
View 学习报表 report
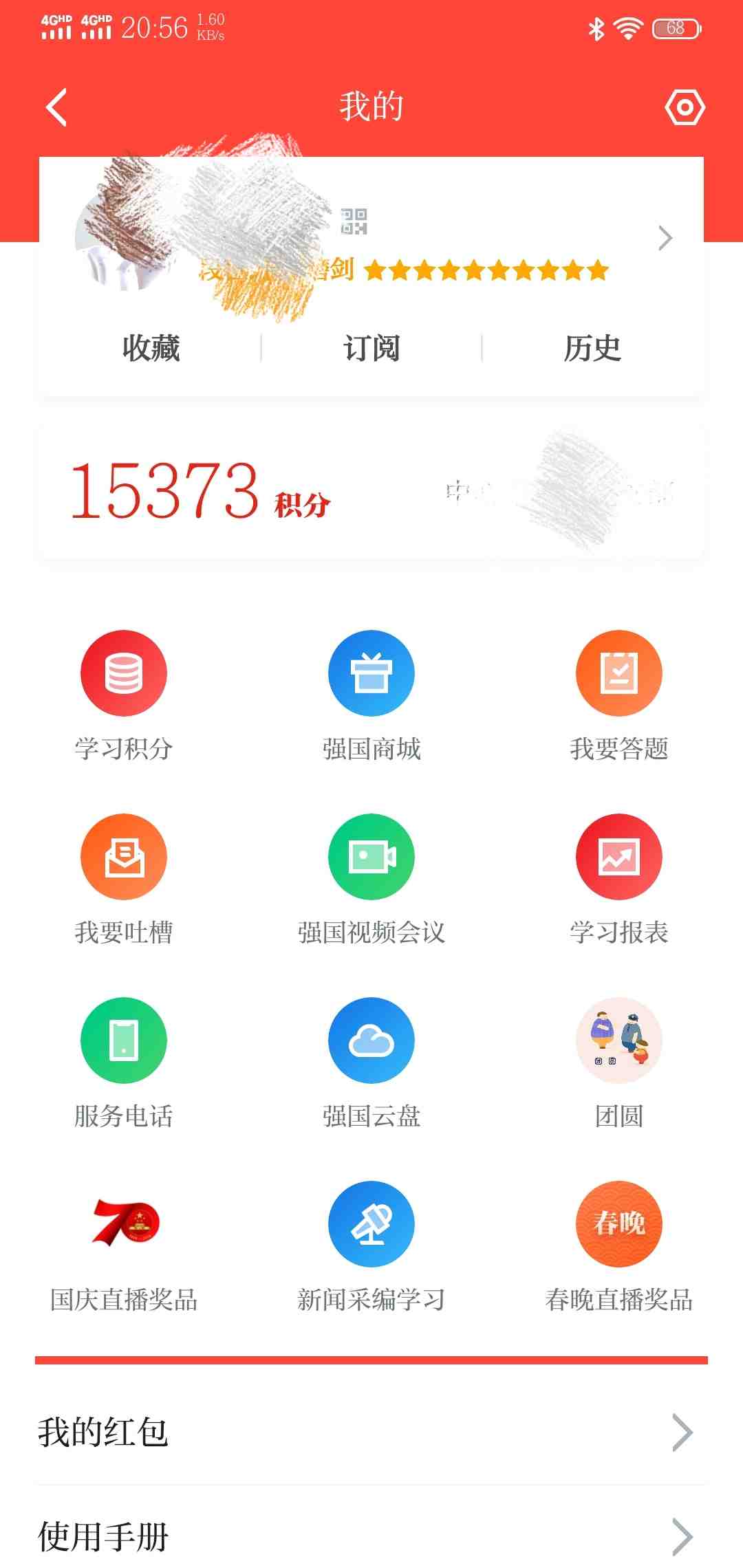click(618, 878)
